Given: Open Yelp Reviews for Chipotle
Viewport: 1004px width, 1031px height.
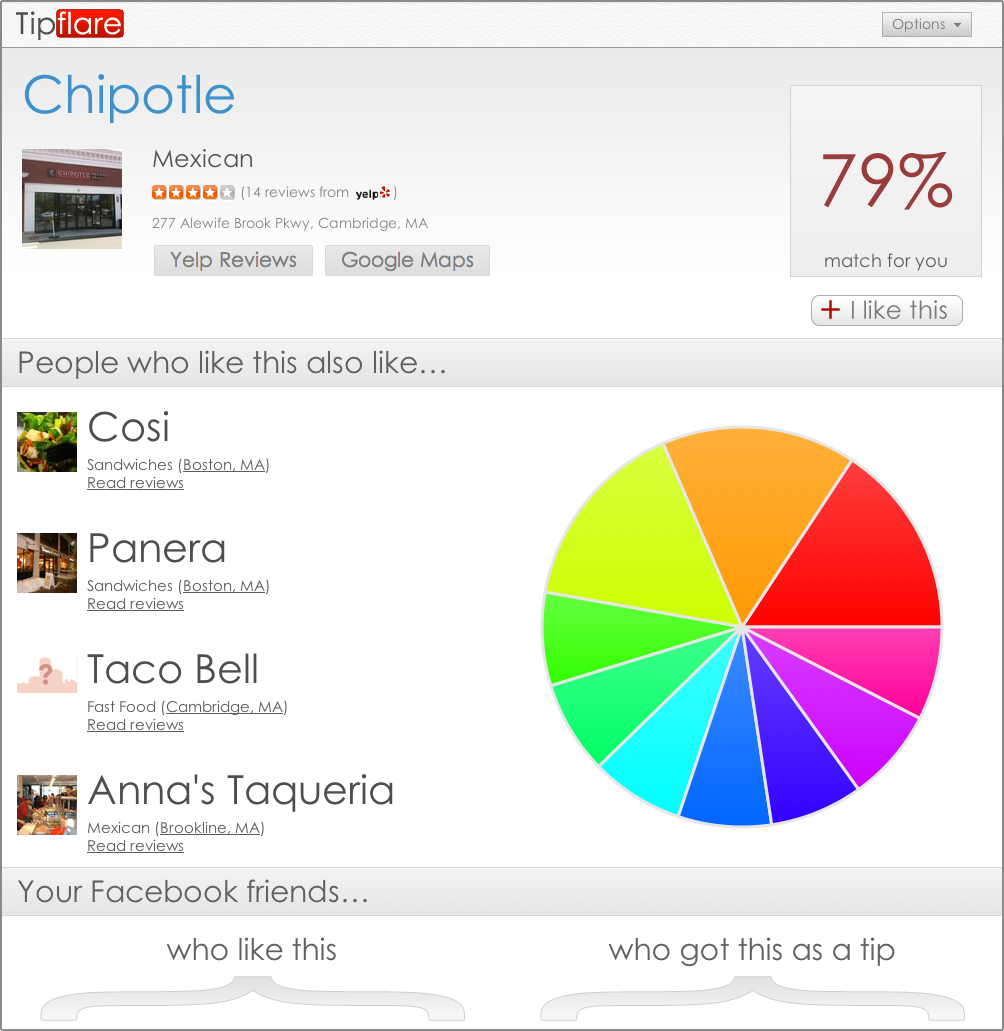Looking at the screenshot, I should pos(233,260).
